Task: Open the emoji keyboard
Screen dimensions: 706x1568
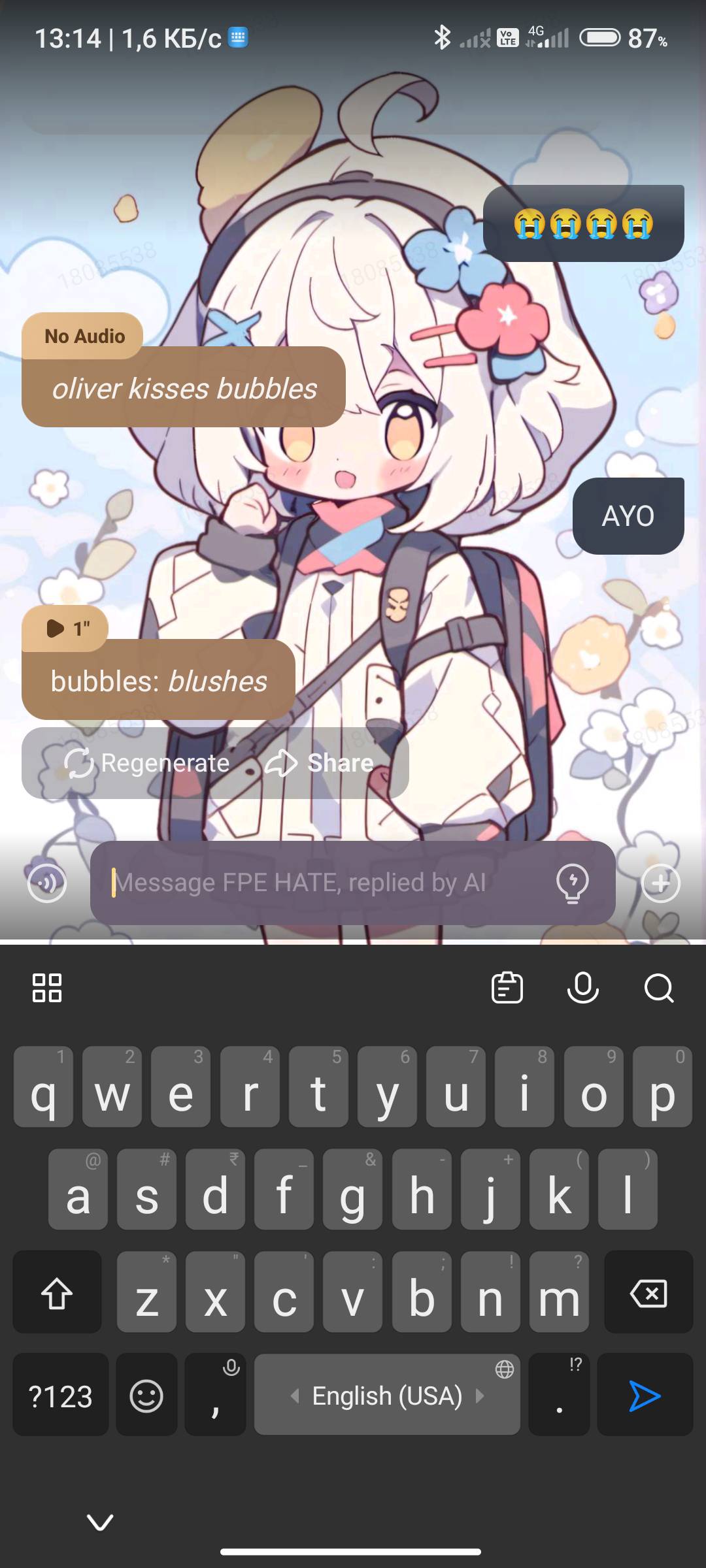Action: point(146,1396)
